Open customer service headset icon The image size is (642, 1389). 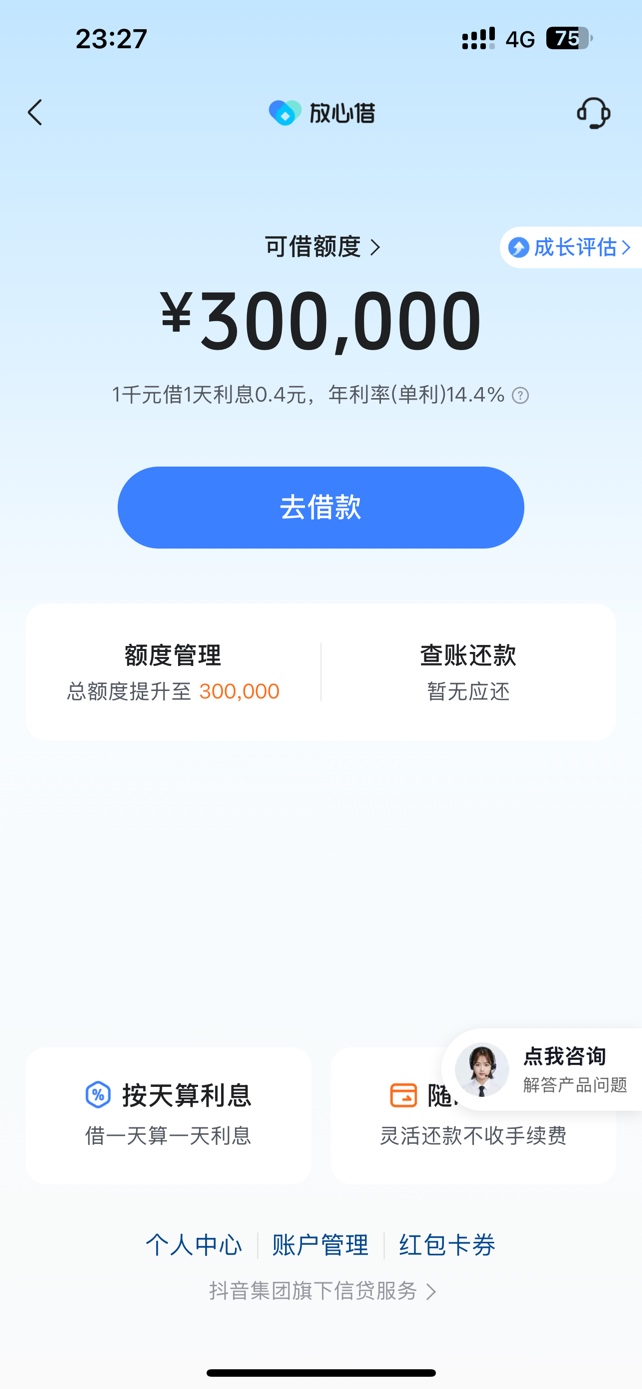pyautogui.click(x=593, y=112)
